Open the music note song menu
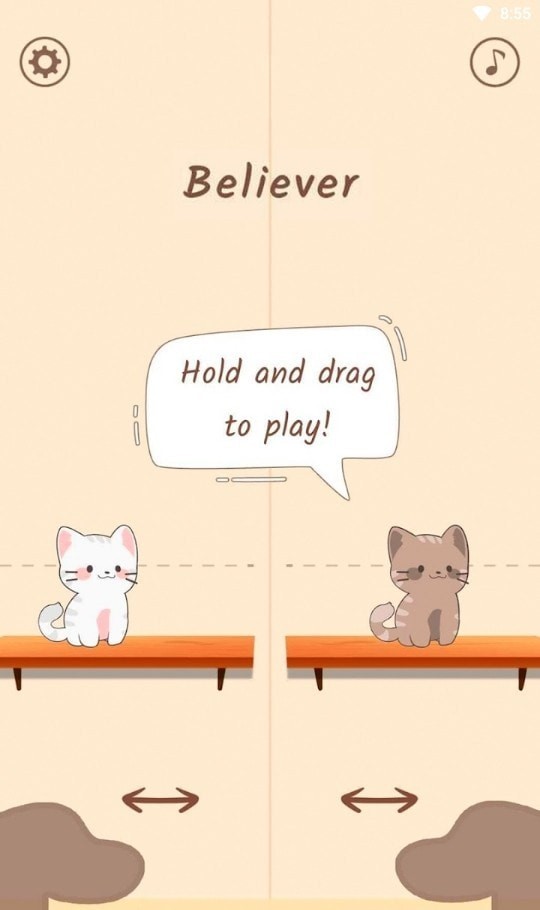The width and height of the screenshot is (540, 910). [495, 62]
